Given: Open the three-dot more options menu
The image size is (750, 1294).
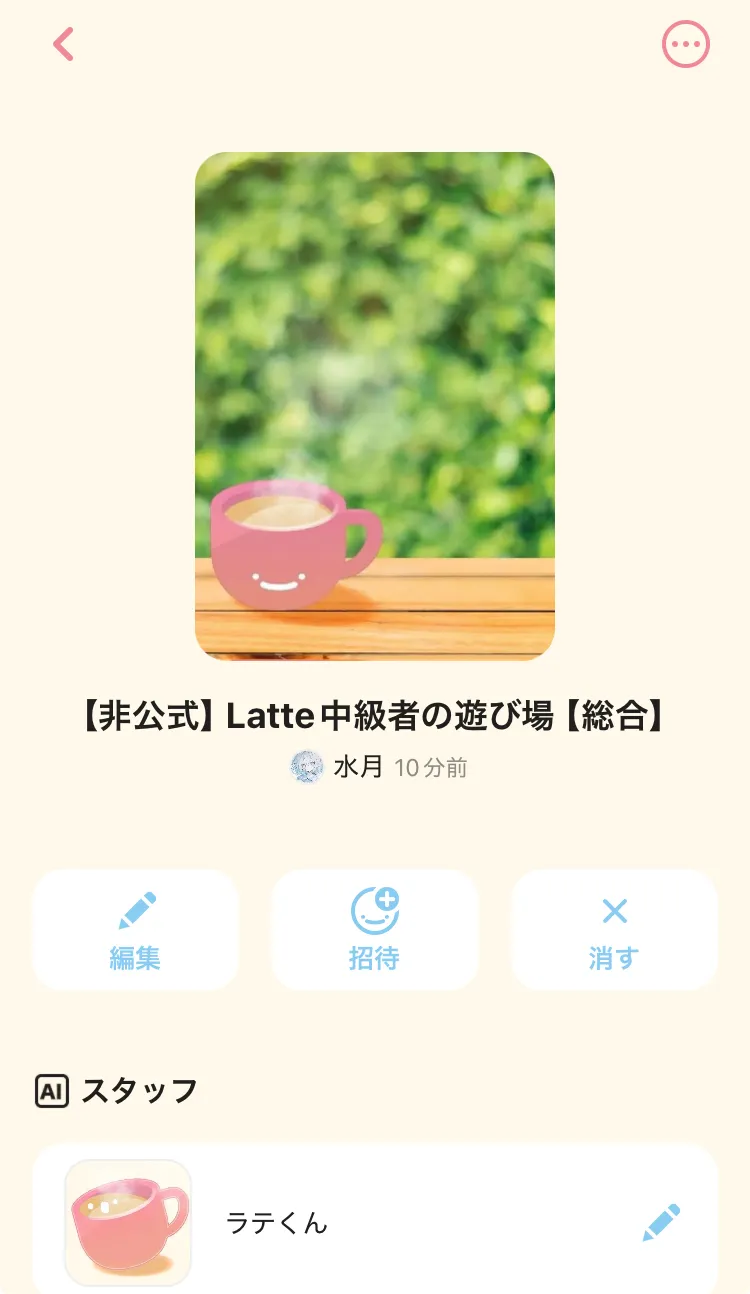Looking at the screenshot, I should pos(686,44).
